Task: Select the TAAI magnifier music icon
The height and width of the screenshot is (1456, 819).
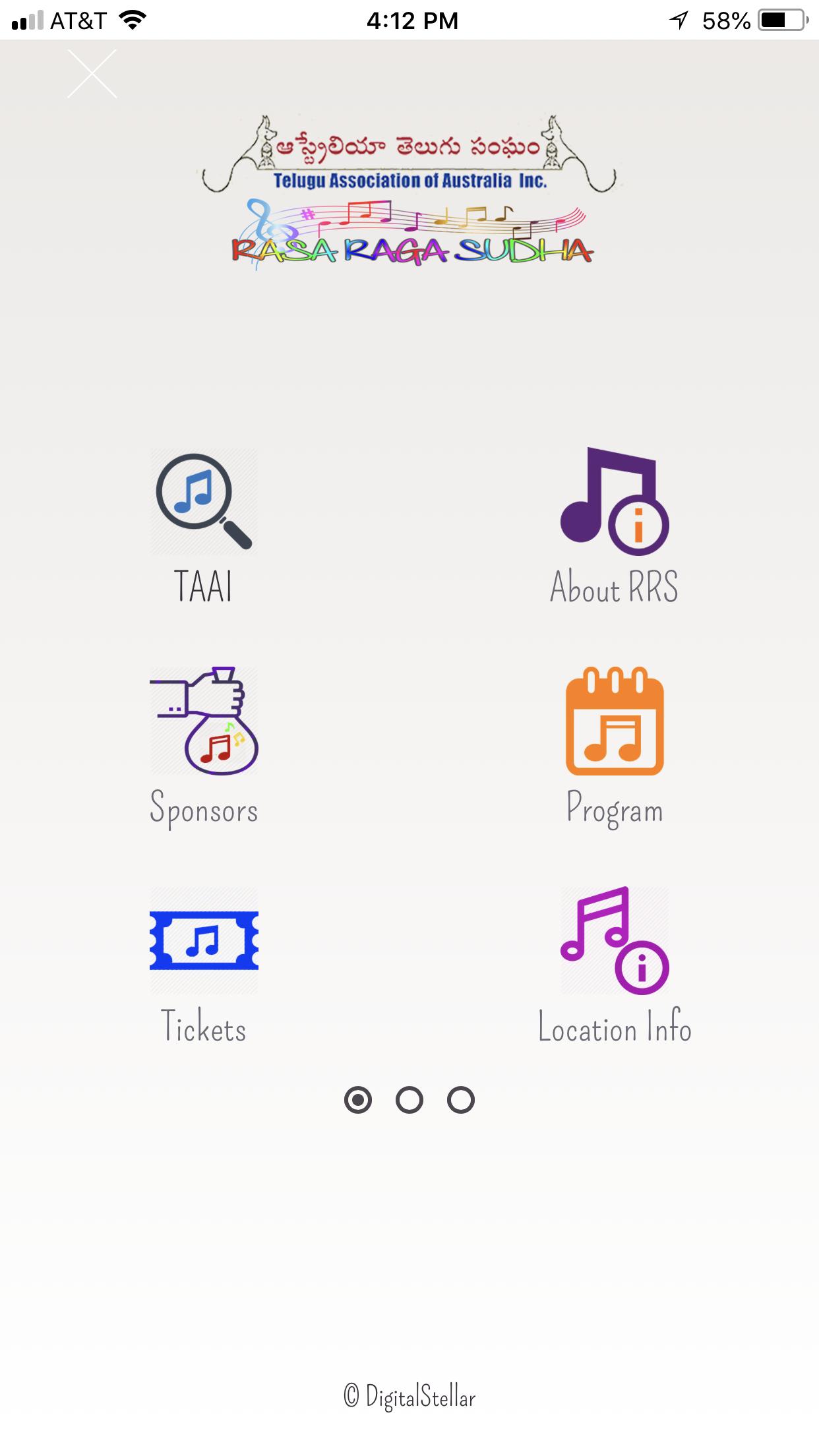Action: [x=203, y=502]
